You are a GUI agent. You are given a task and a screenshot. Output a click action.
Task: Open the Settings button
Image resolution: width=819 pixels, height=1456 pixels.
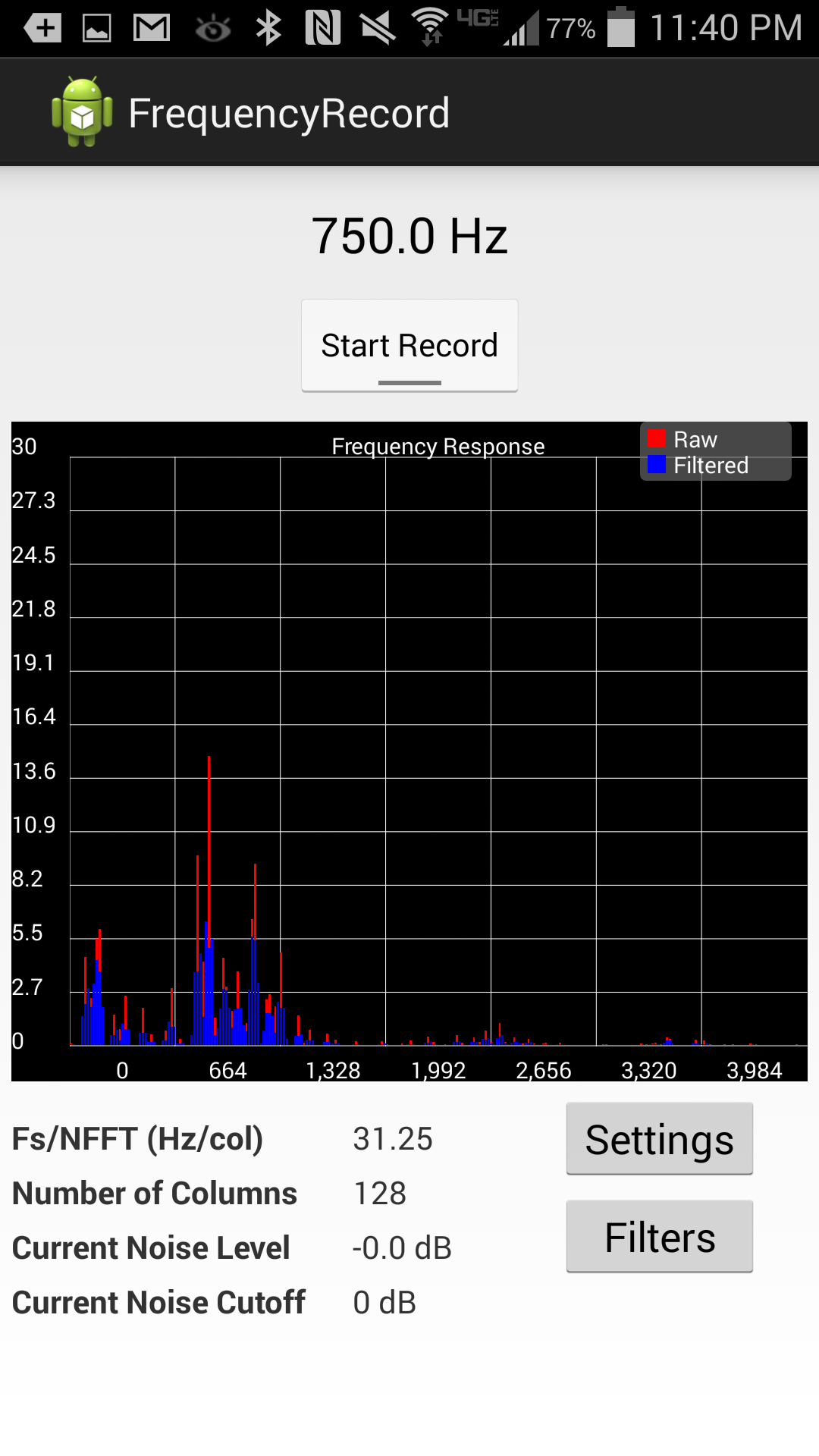(659, 1139)
